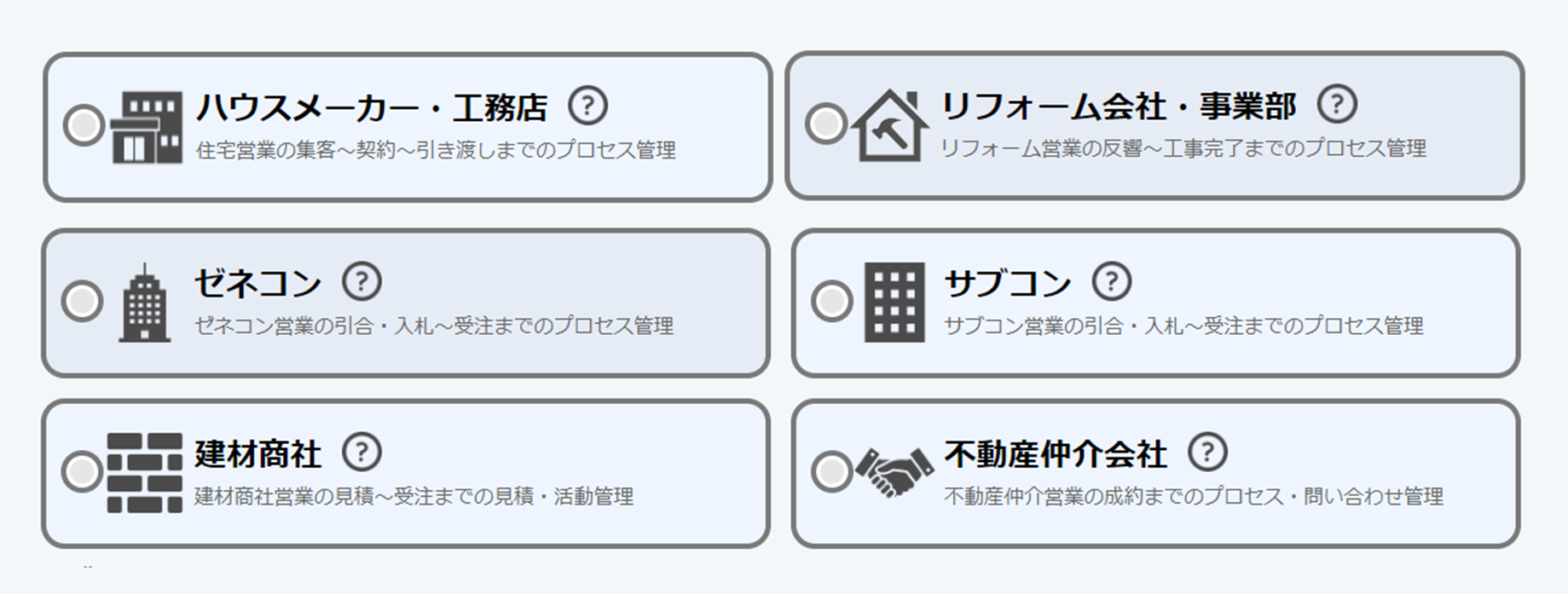Select the ハウスメーカー・工務店 radio button
The image size is (1568, 594).
point(84,125)
